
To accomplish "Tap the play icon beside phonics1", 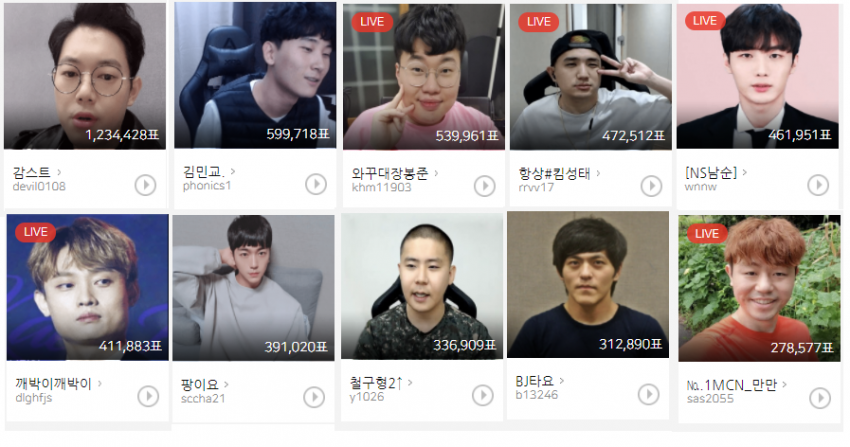I will pyautogui.click(x=316, y=184).
